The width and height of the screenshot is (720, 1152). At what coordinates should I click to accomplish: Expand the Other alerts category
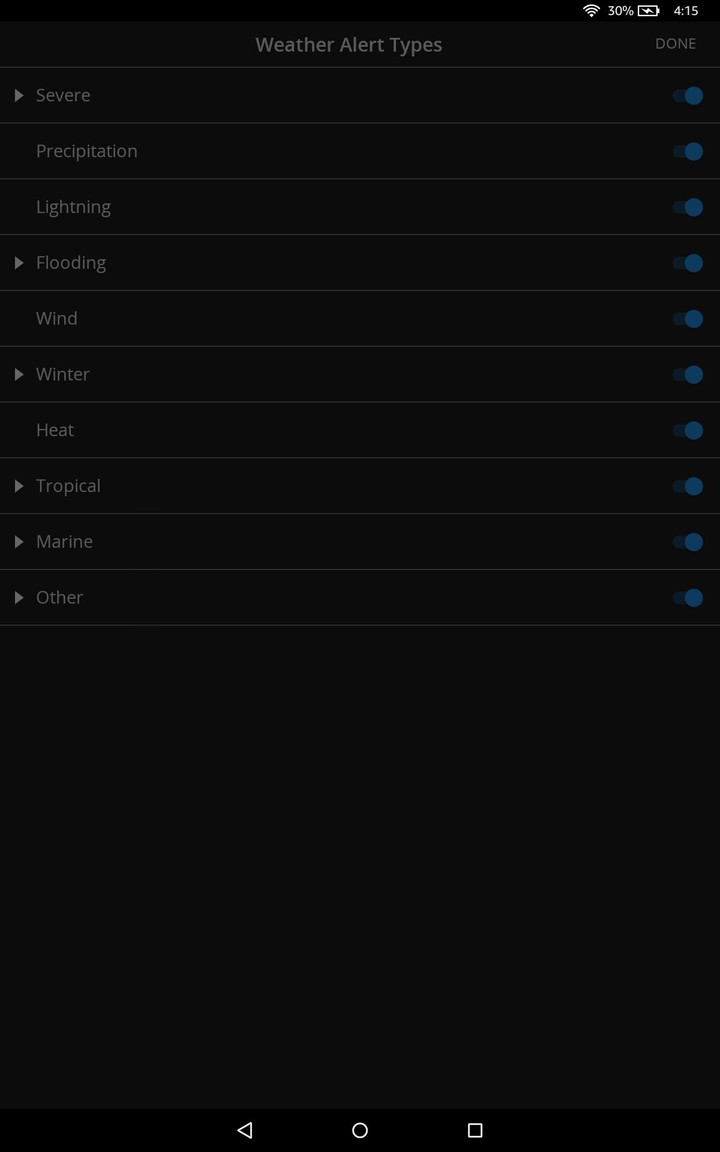pos(18,597)
